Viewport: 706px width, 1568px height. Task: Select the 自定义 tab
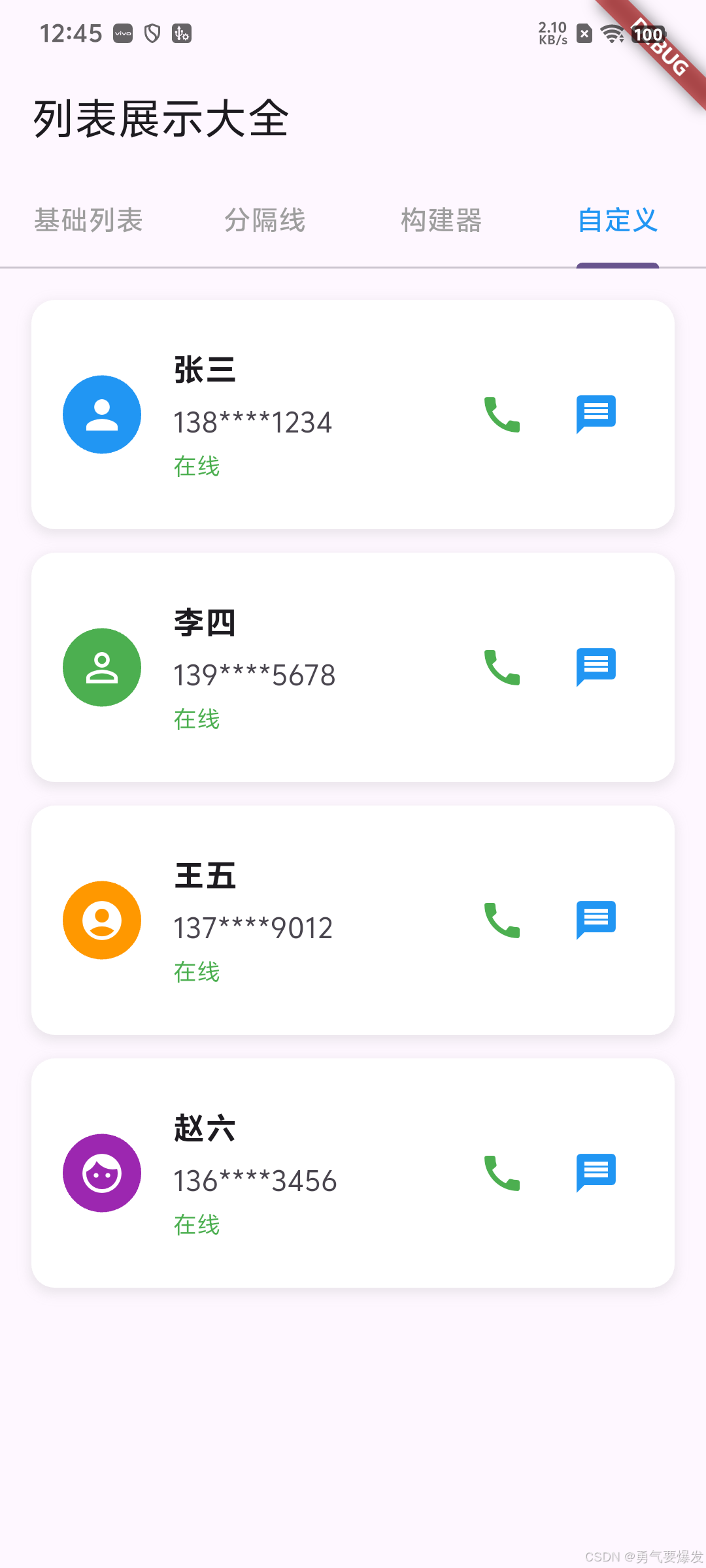click(x=617, y=221)
